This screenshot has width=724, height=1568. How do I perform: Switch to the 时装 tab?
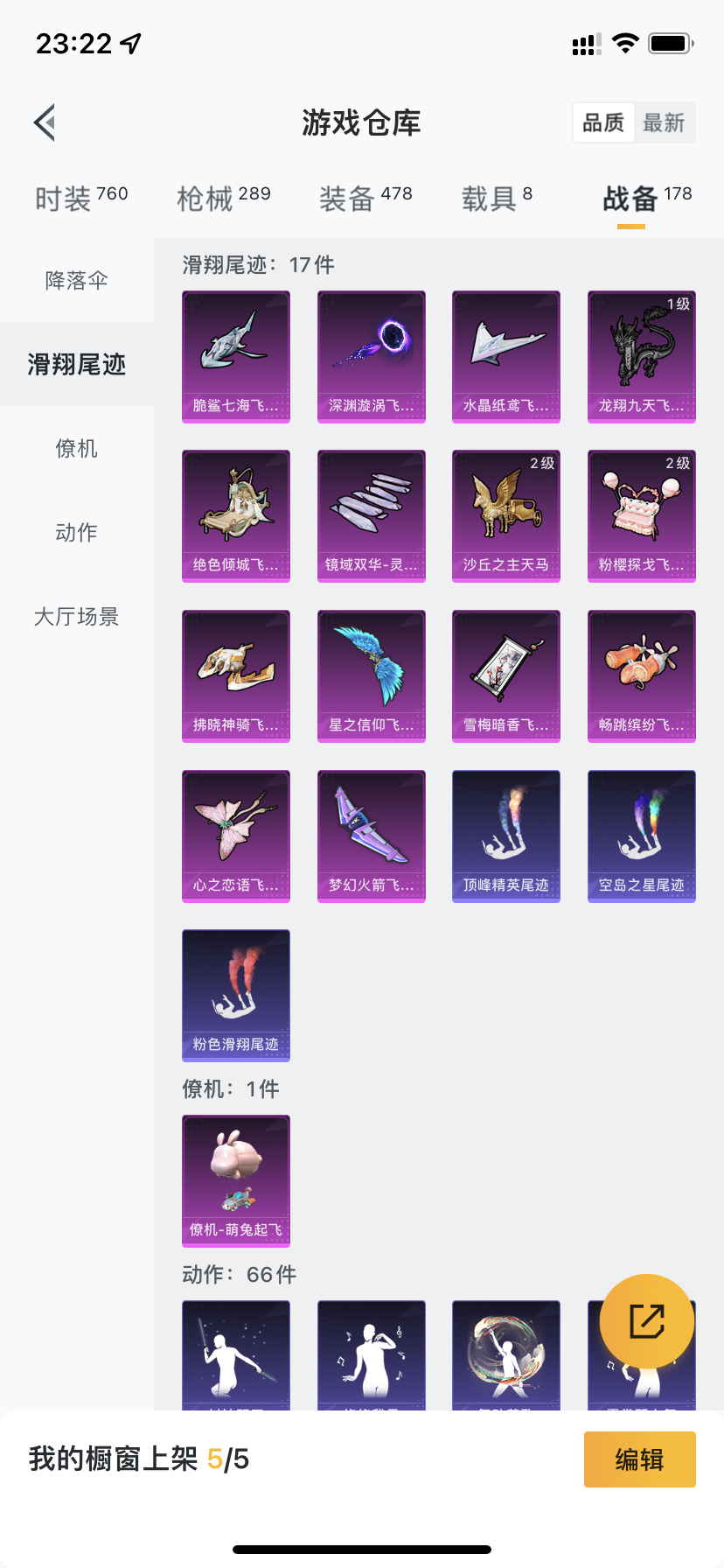tap(81, 198)
